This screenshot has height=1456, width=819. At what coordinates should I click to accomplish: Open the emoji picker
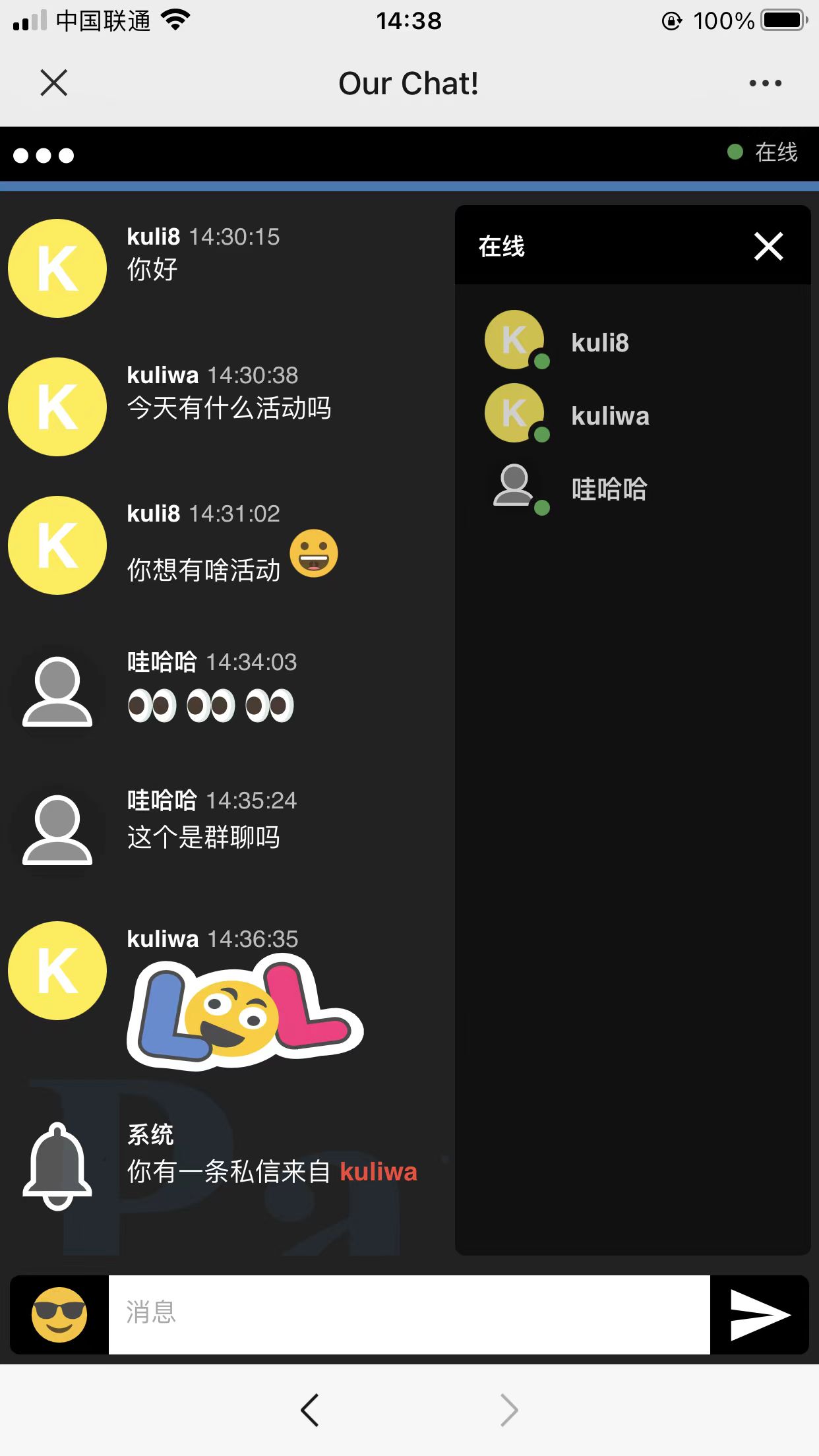[59, 1315]
